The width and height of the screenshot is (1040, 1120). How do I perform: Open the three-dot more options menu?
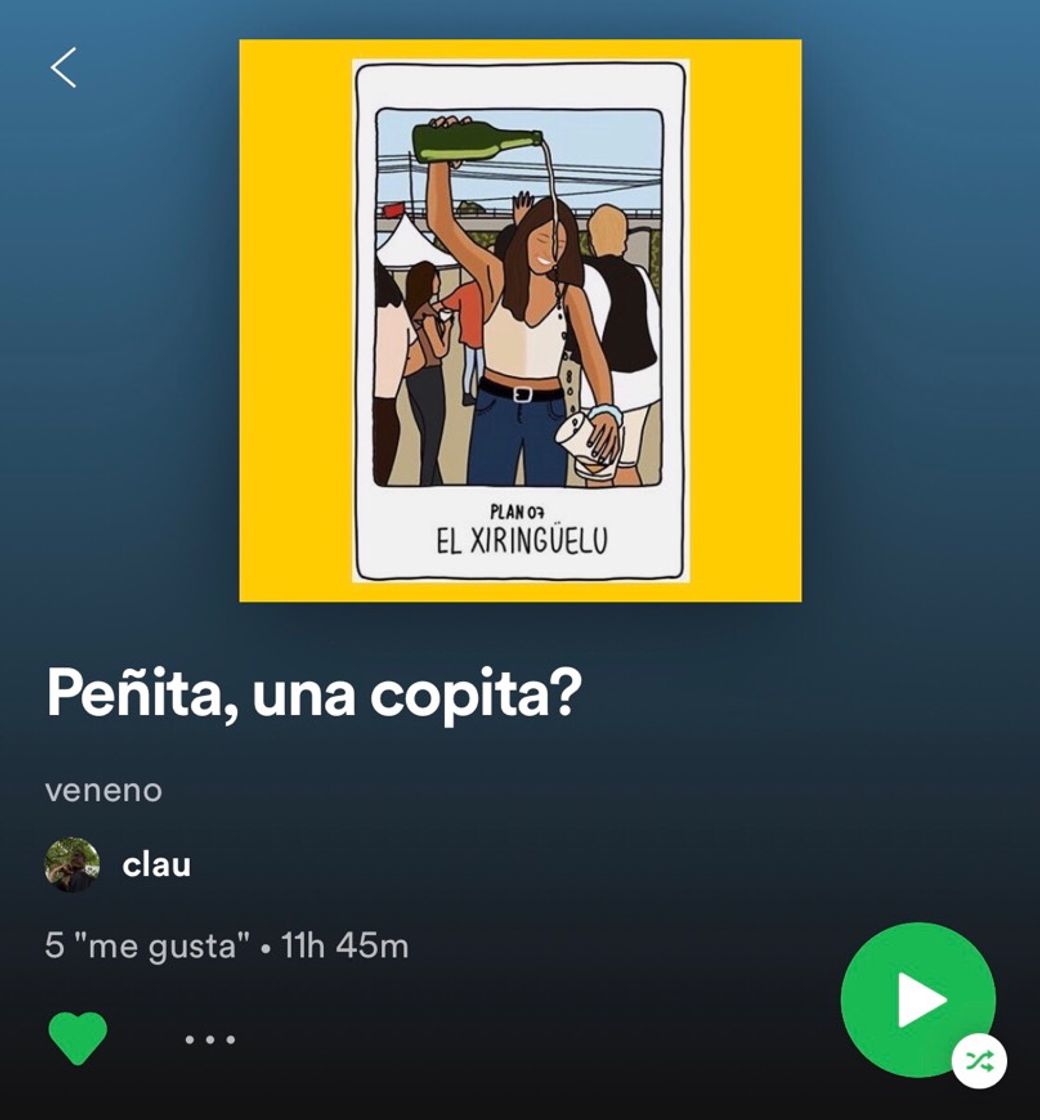click(x=210, y=1040)
